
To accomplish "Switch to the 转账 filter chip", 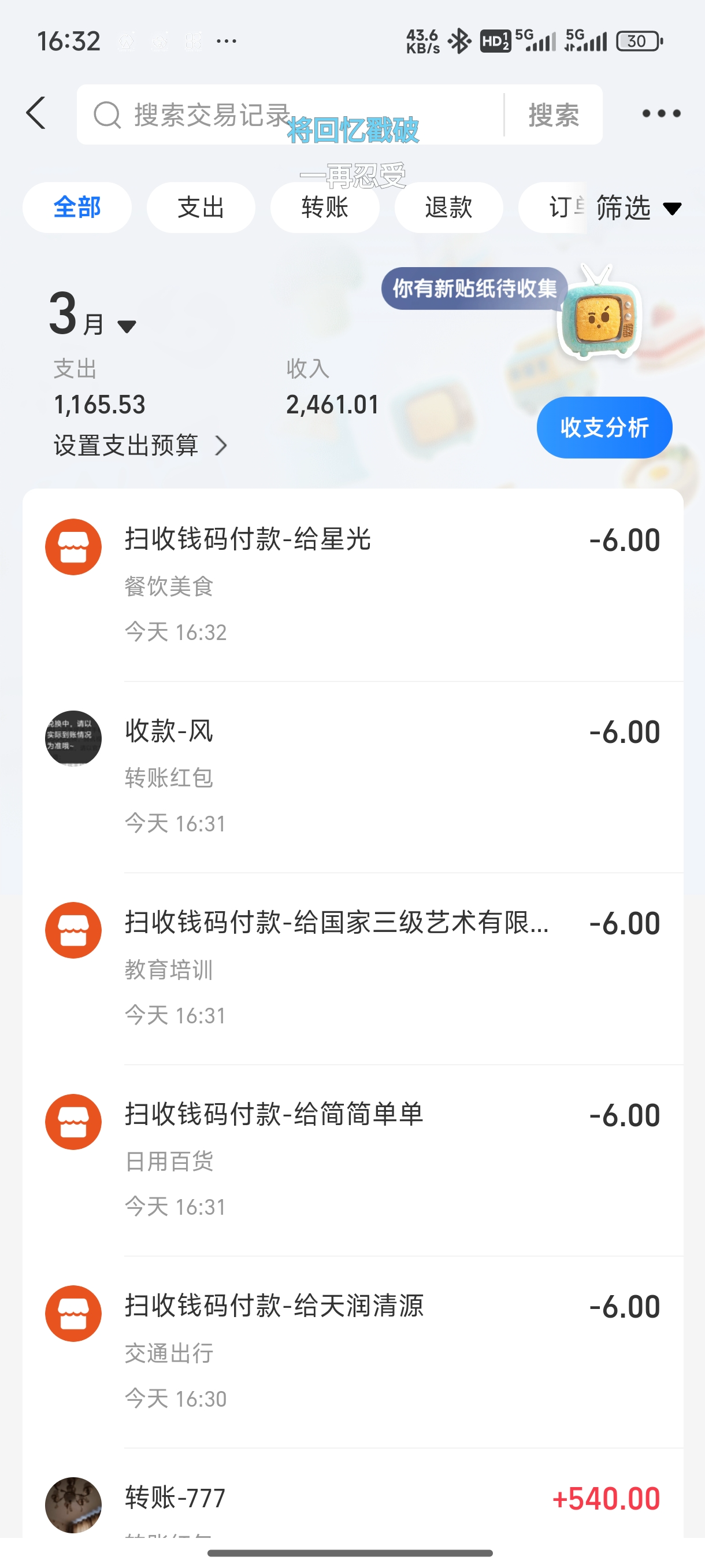I will 325,208.
